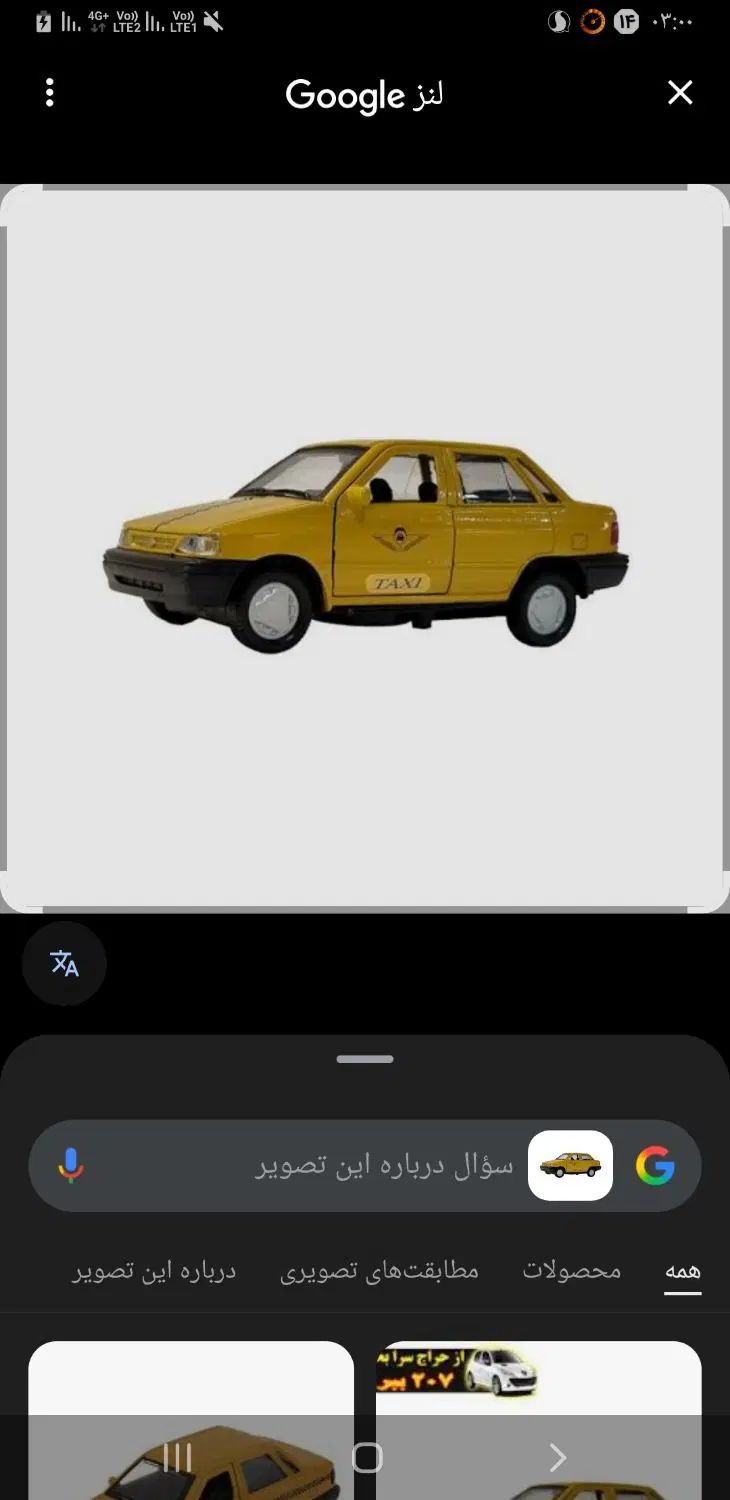Screen dimensions: 730x1500
Task: Tap the bottom sheet drag handle
Action: point(365,1059)
